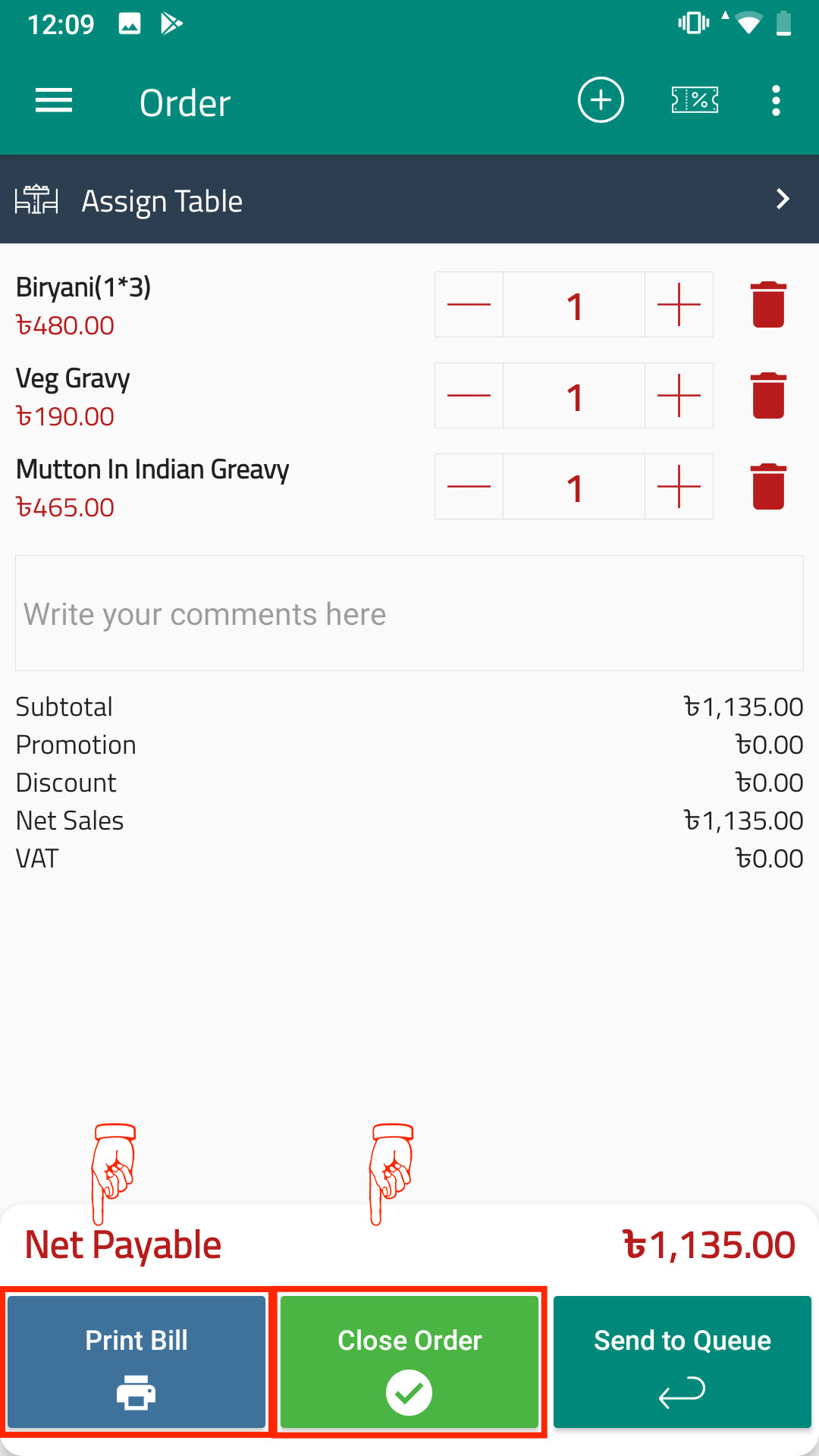Increase Biryani(1*3) quantity
This screenshot has width=819, height=1456.
(x=679, y=305)
